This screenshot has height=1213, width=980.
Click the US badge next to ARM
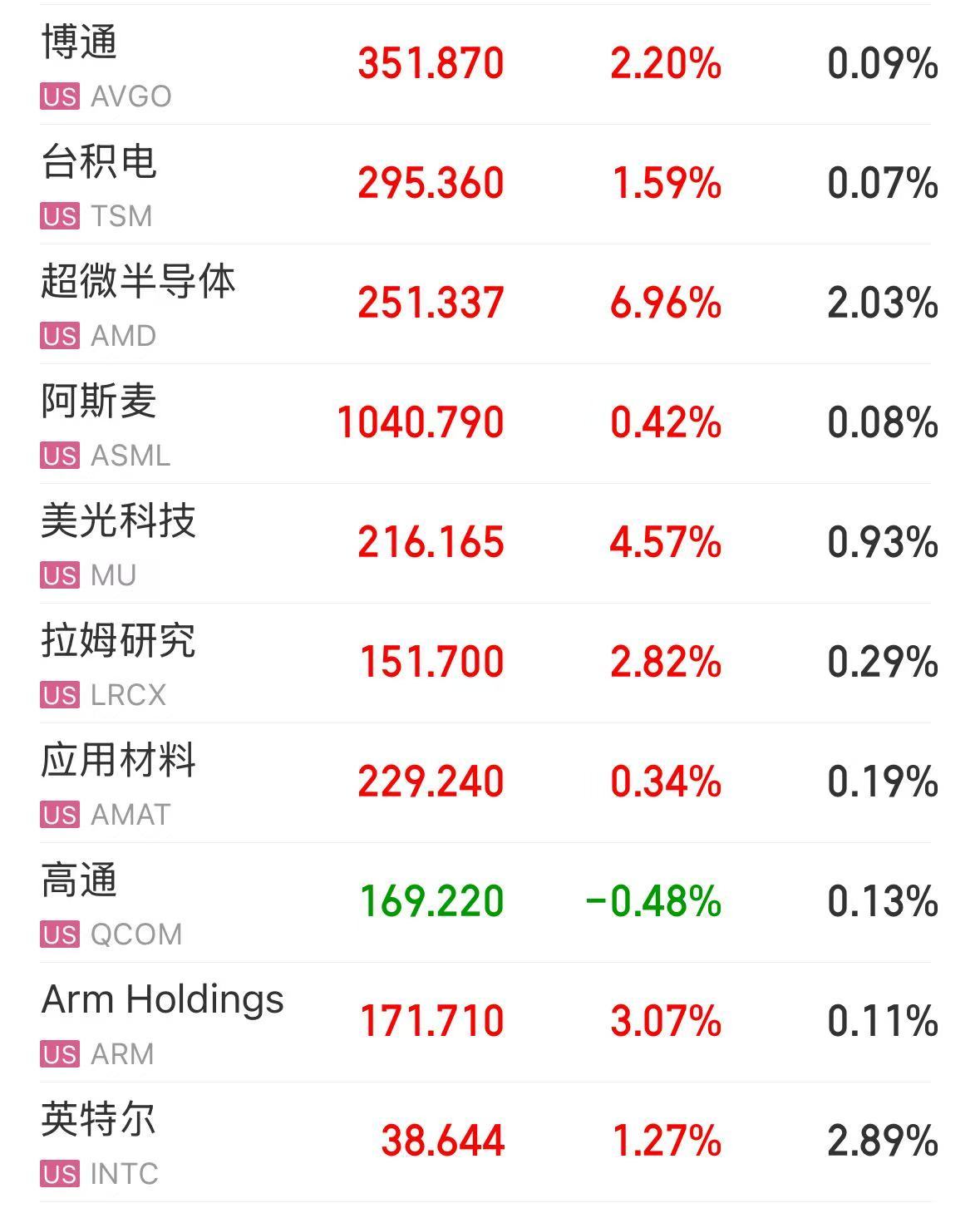(57, 1054)
